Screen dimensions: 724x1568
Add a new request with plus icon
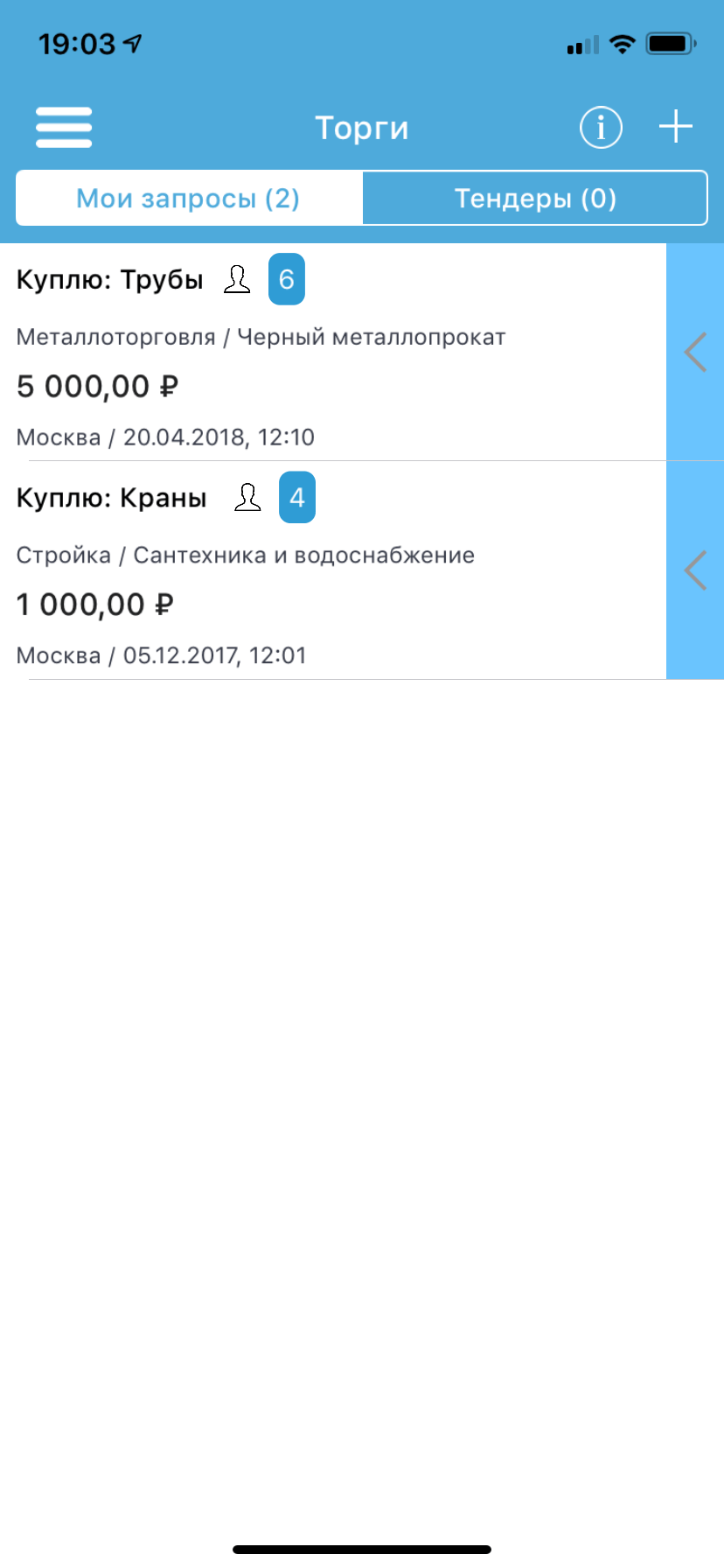tap(675, 128)
